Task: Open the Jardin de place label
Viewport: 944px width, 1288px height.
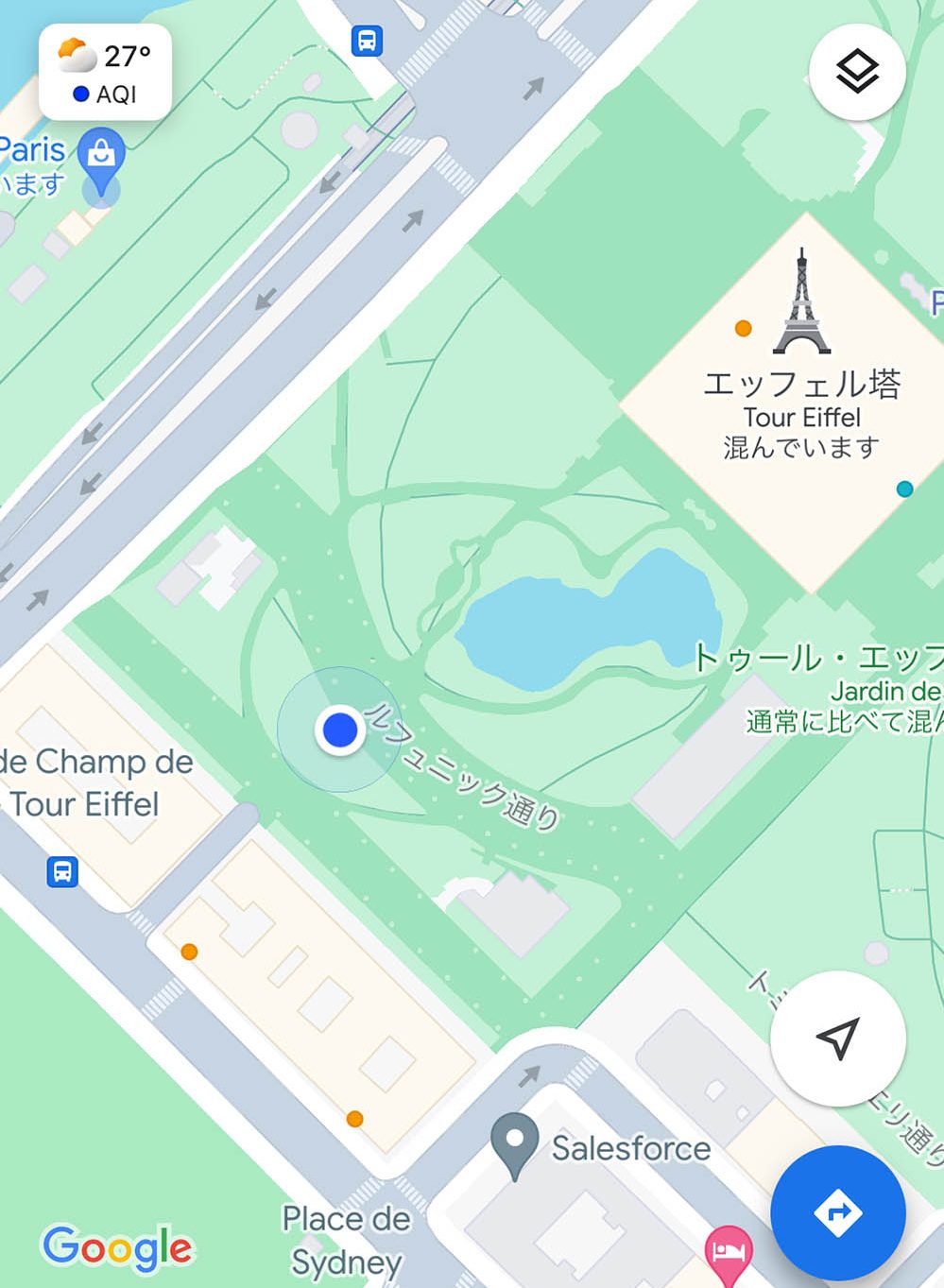Action: (x=886, y=692)
